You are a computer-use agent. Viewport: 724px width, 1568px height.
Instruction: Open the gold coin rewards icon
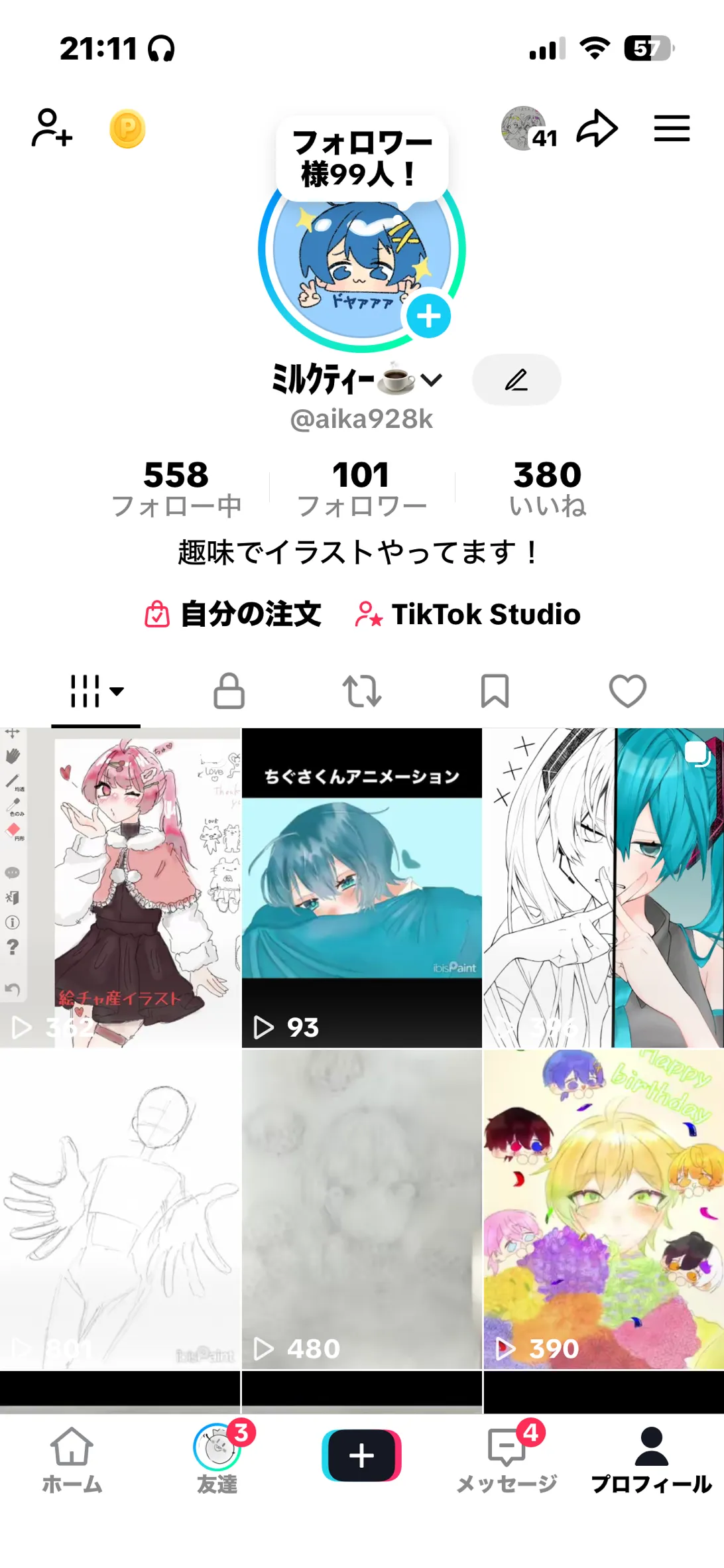pyautogui.click(x=127, y=128)
